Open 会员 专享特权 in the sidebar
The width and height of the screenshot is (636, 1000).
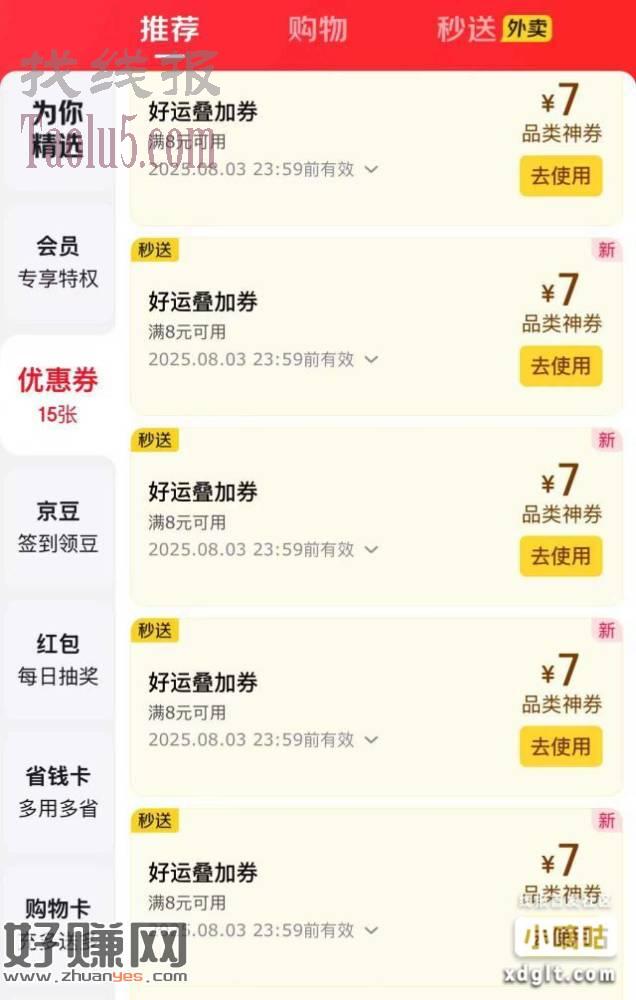click(58, 262)
